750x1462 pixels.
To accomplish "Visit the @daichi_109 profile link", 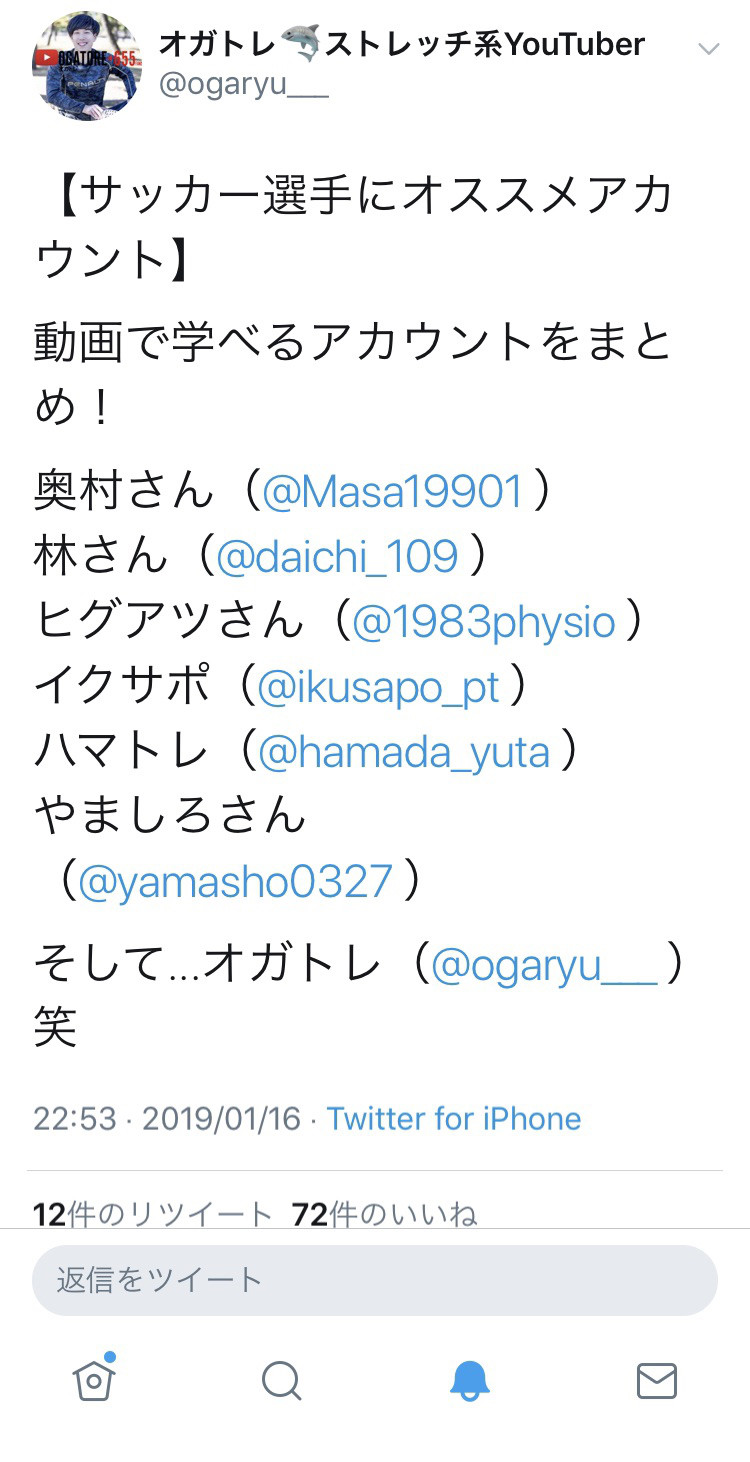I will [337, 556].
